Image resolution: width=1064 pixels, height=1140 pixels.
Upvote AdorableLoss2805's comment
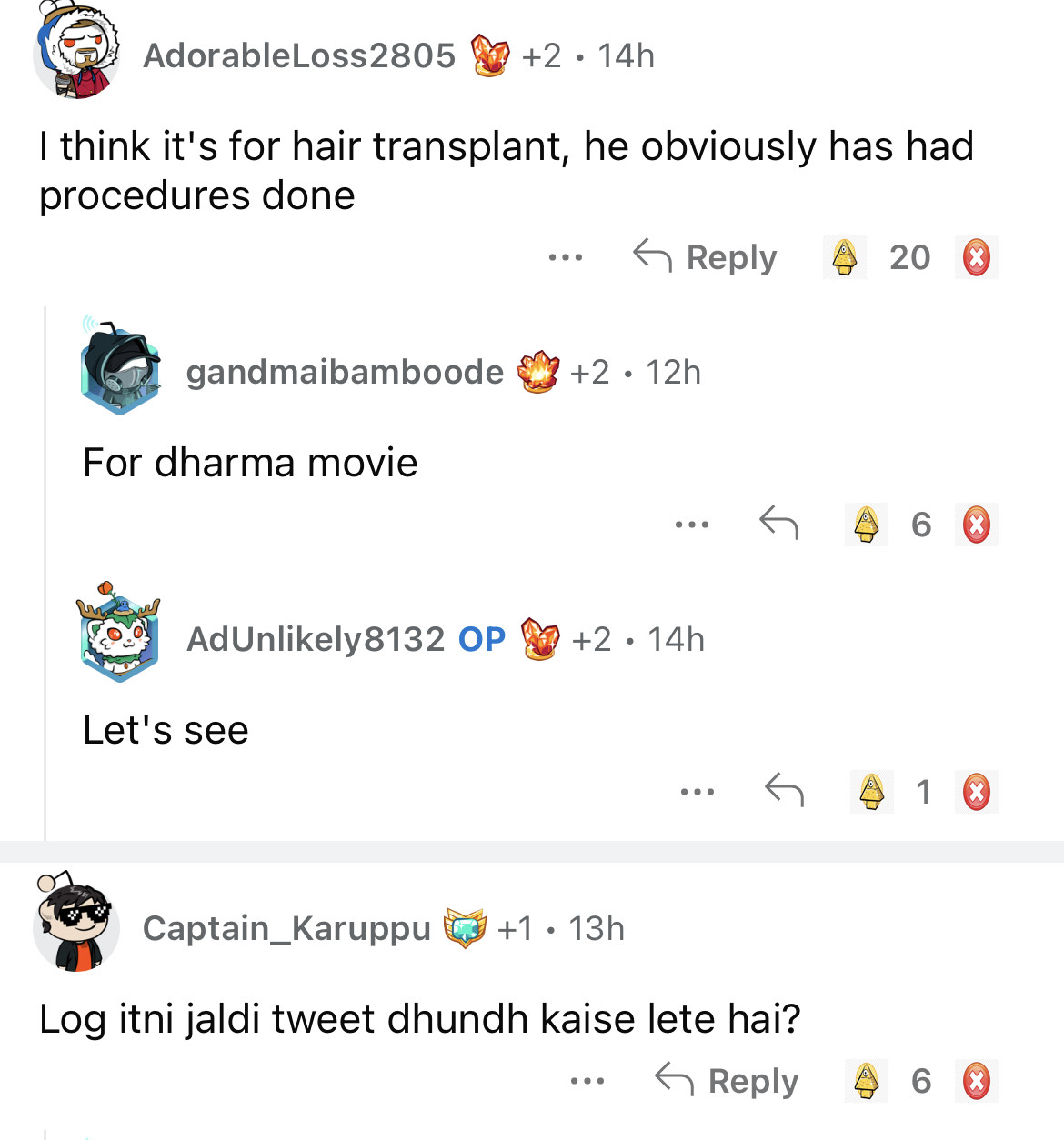(x=845, y=257)
